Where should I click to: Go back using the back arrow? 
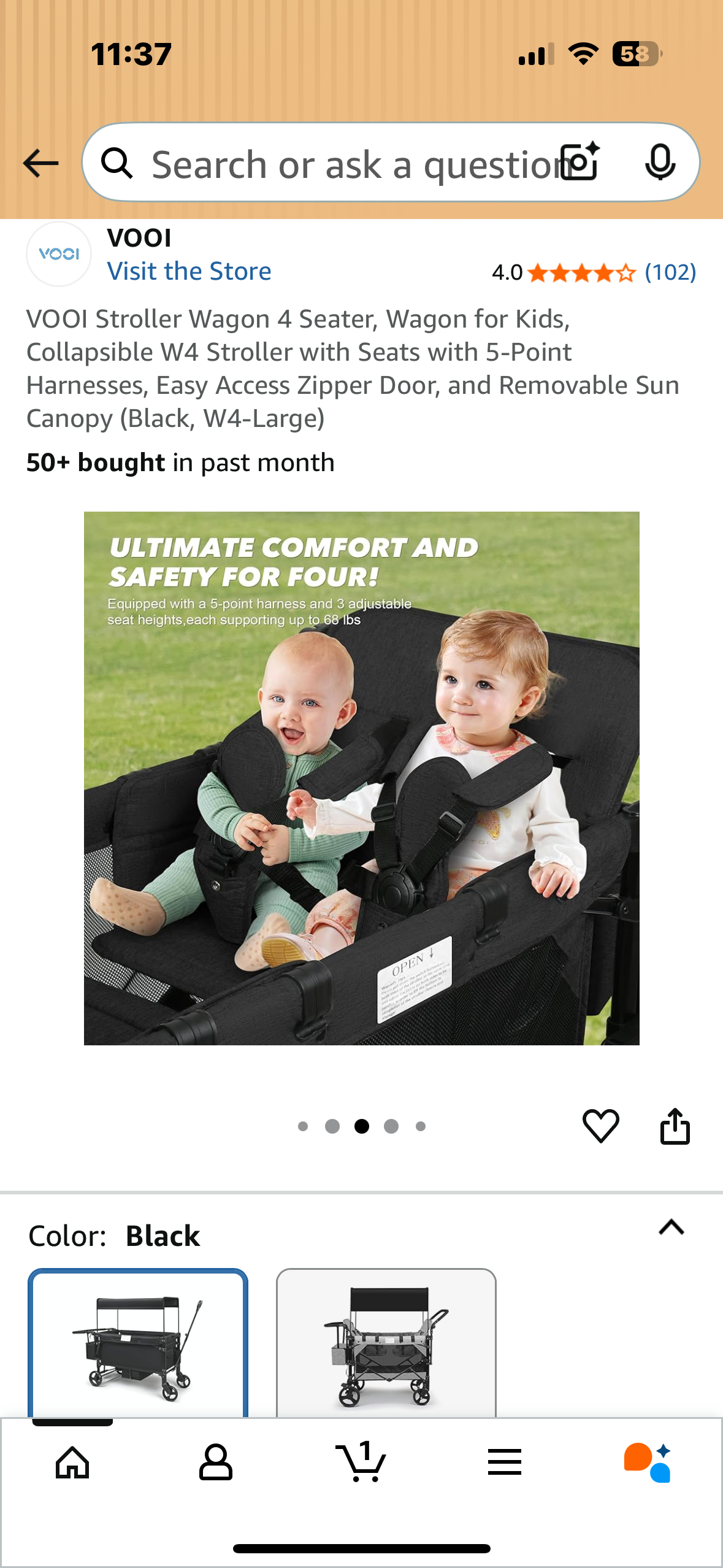(x=40, y=163)
